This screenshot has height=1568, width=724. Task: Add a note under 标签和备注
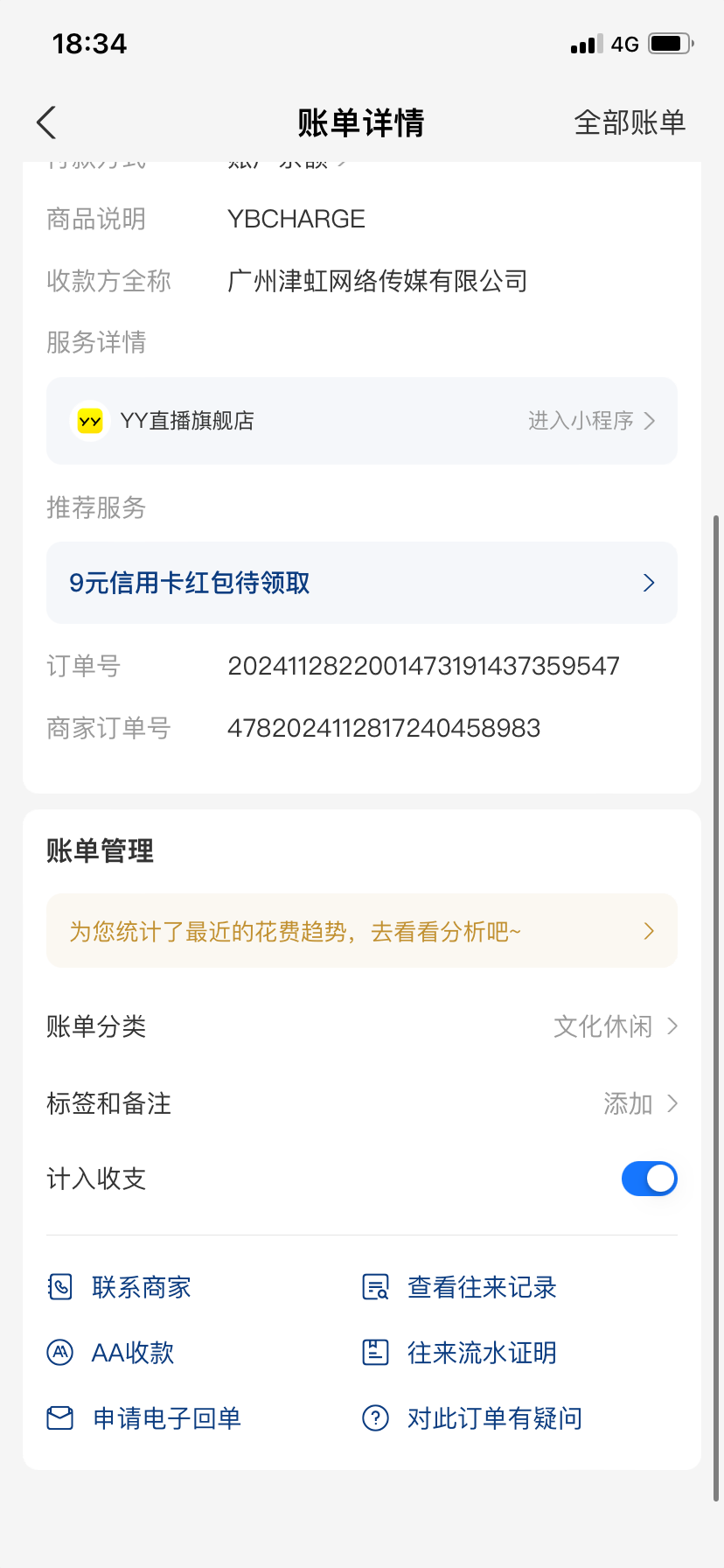362,1103
